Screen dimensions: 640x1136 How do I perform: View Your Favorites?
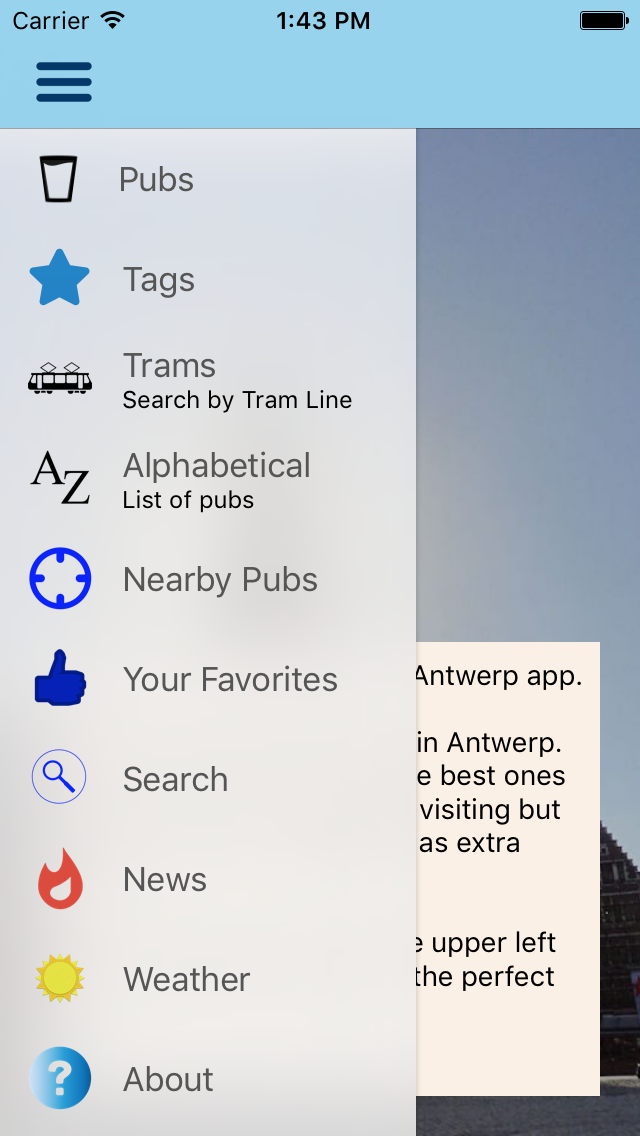coord(230,680)
